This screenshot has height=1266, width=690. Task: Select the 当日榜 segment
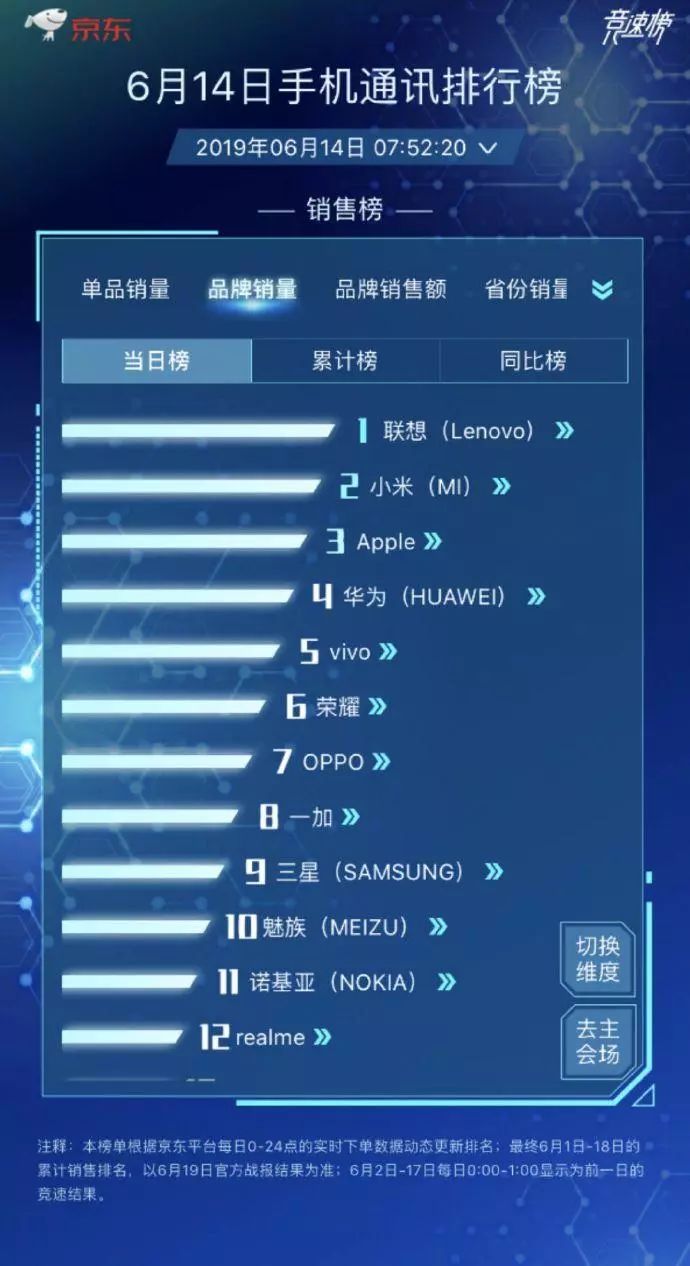pos(156,361)
